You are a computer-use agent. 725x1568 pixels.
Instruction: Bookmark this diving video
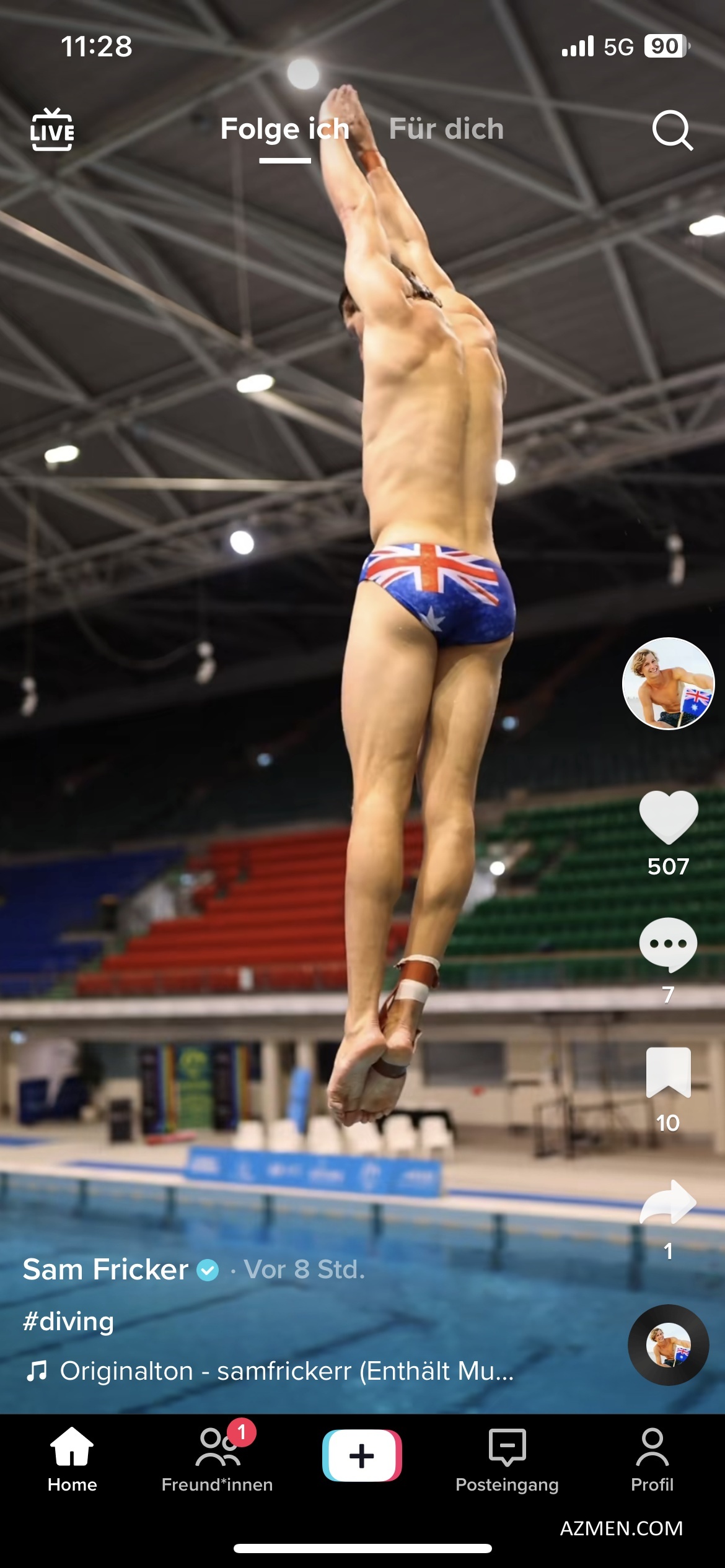(668, 1073)
